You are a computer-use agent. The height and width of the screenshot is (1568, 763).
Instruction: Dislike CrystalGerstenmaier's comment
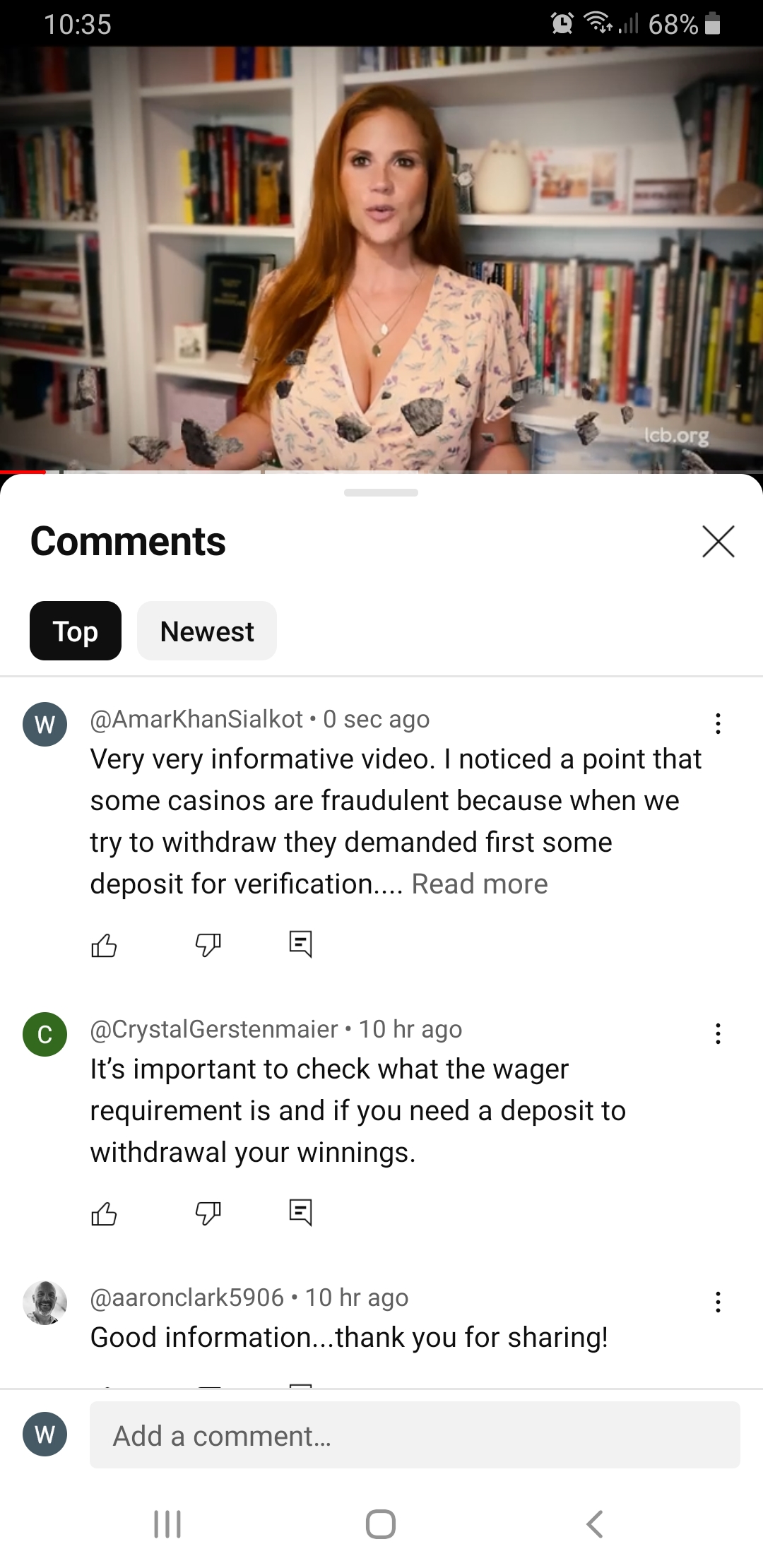click(x=208, y=1213)
